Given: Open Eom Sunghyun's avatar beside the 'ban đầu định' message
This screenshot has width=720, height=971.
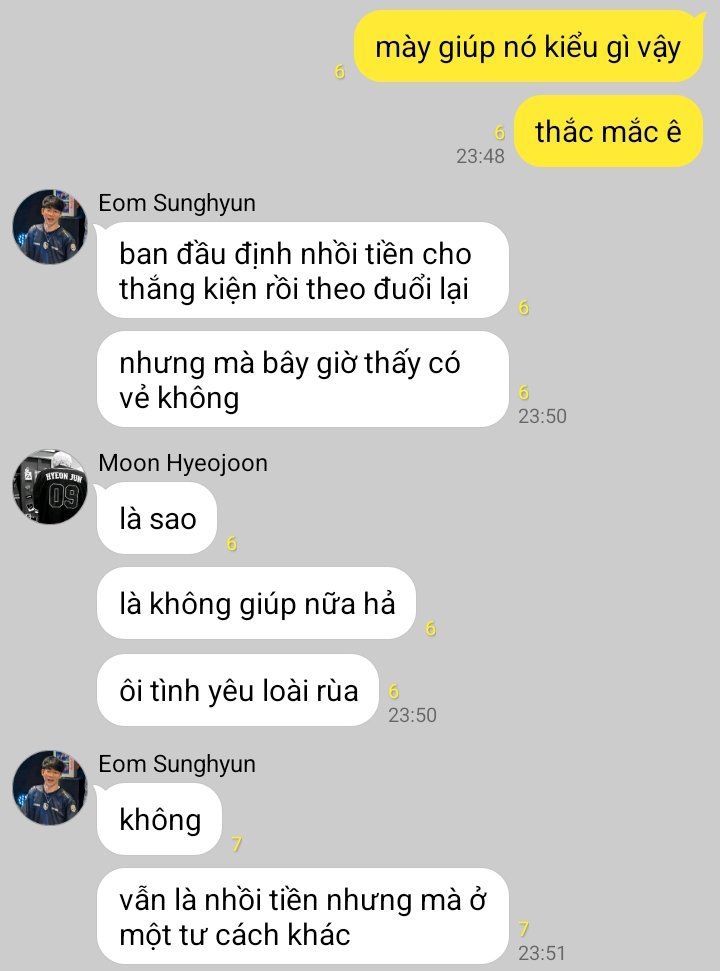Looking at the screenshot, I should tap(50, 227).
